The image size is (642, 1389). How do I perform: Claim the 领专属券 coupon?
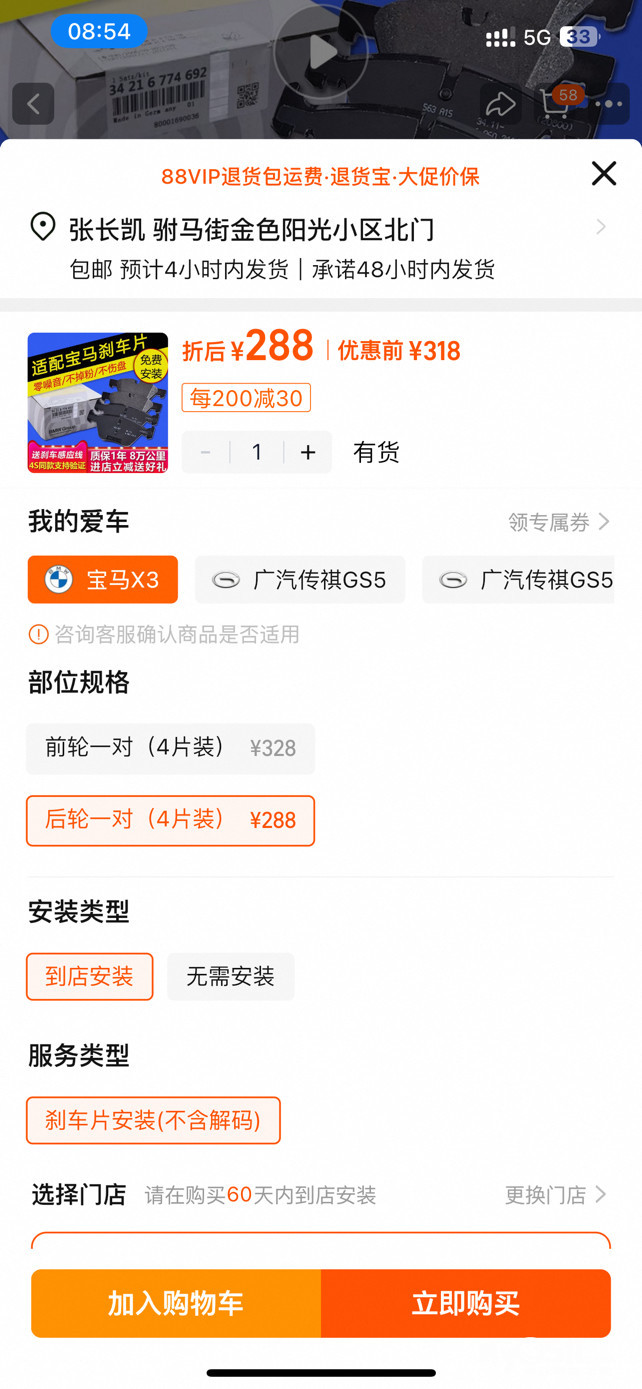click(x=558, y=522)
